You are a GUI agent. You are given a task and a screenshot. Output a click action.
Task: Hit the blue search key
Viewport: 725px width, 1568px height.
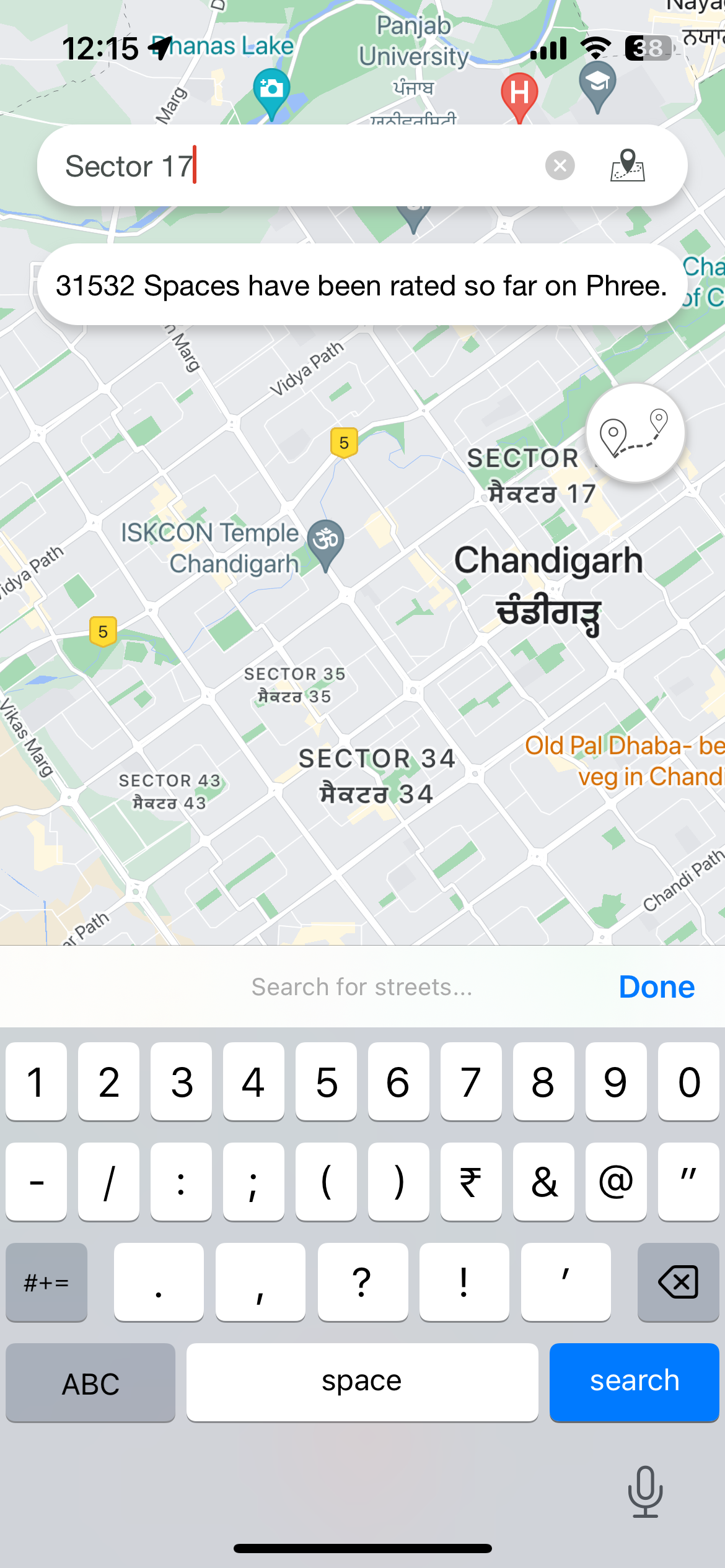click(x=634, y=1382)
